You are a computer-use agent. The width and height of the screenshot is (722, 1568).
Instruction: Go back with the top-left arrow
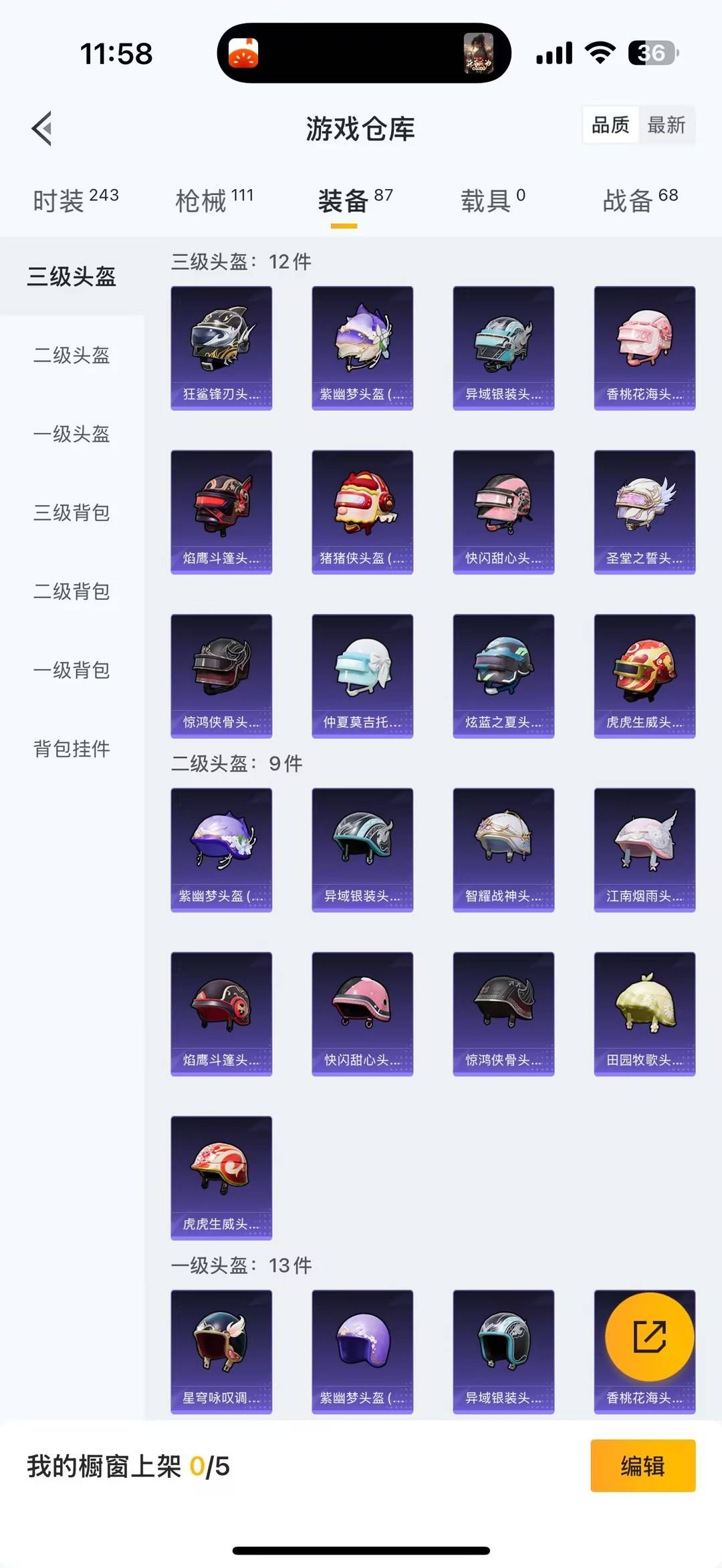click(x=42, y=128)
